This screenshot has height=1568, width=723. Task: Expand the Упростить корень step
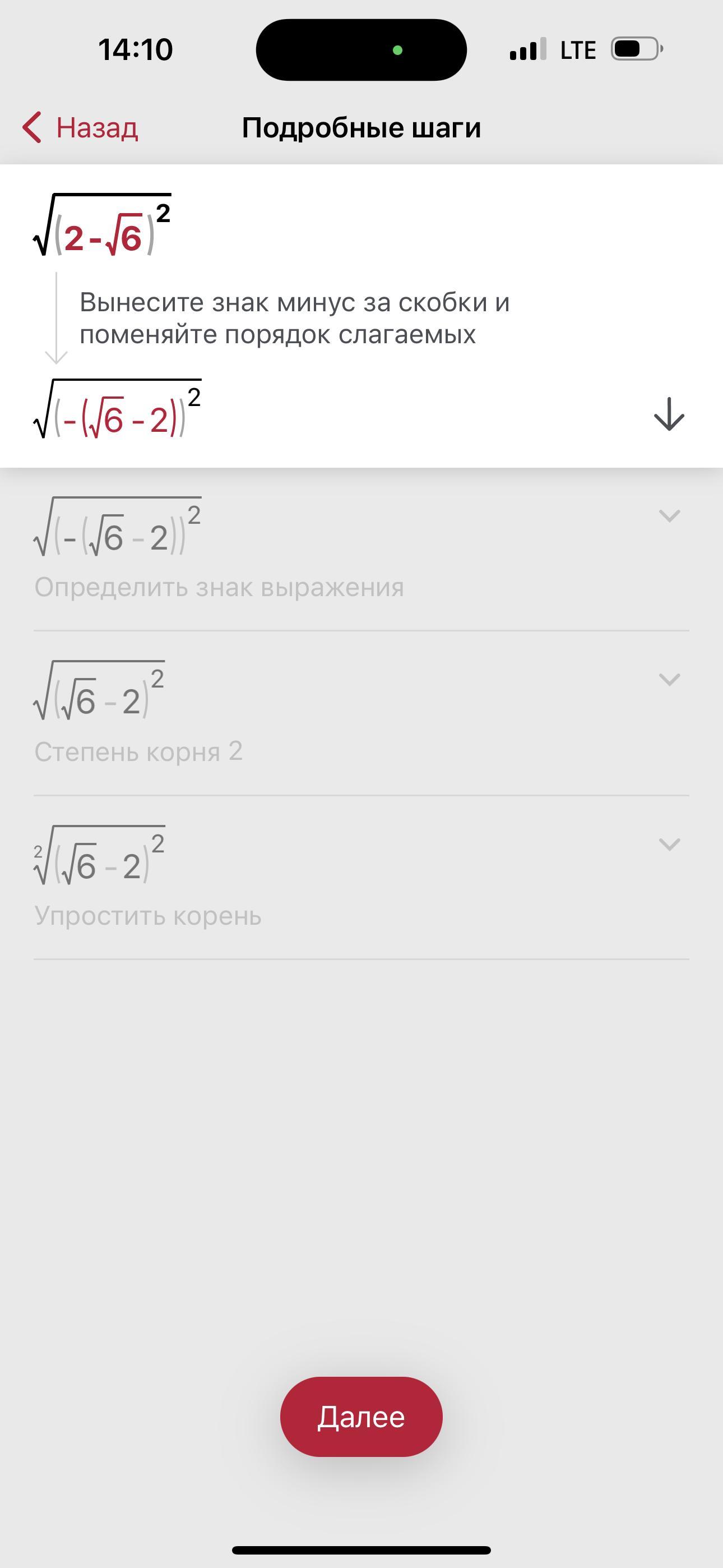[x=669, y=844]
